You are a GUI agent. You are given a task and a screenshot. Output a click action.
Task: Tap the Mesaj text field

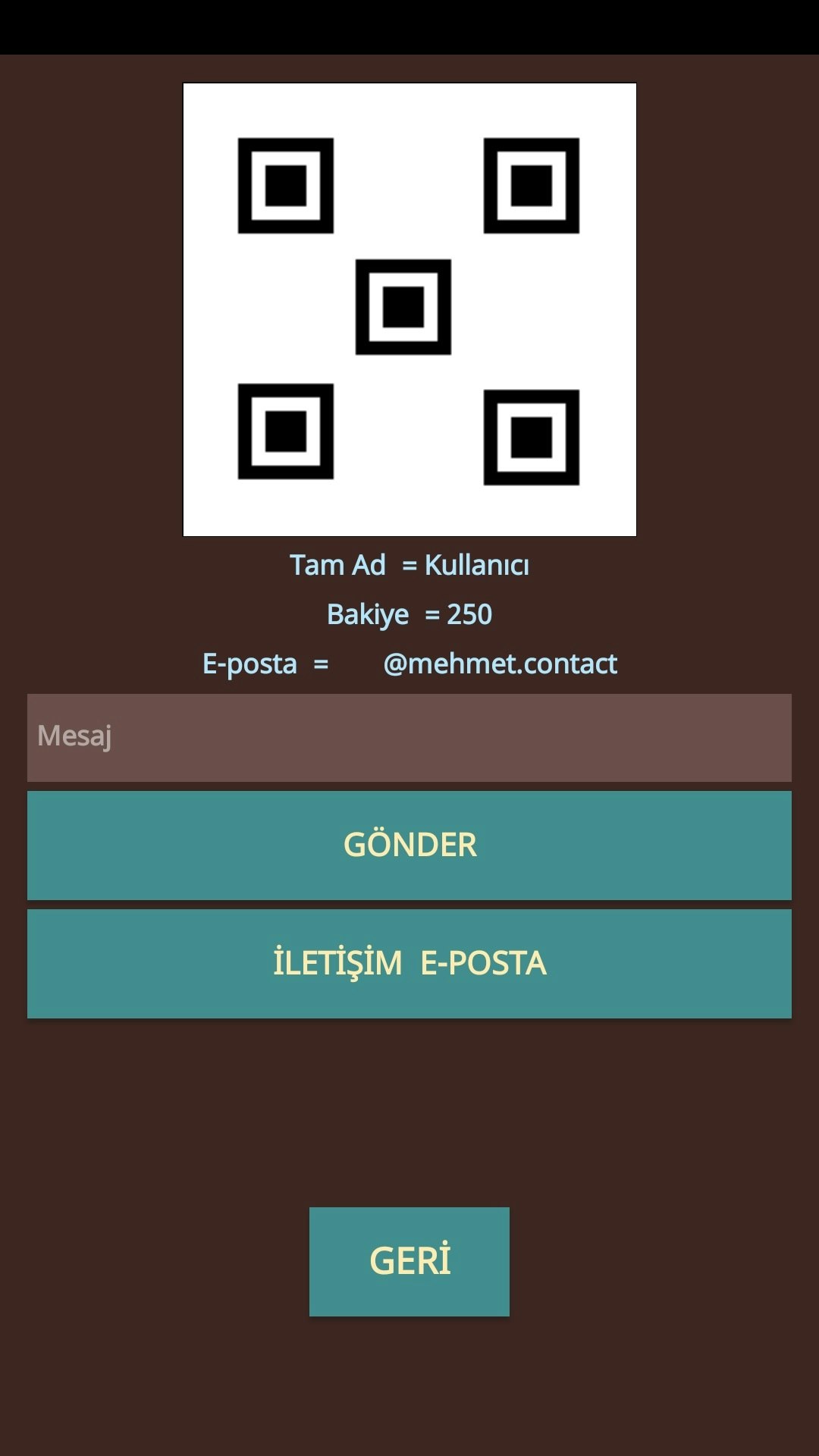[409, 737]
